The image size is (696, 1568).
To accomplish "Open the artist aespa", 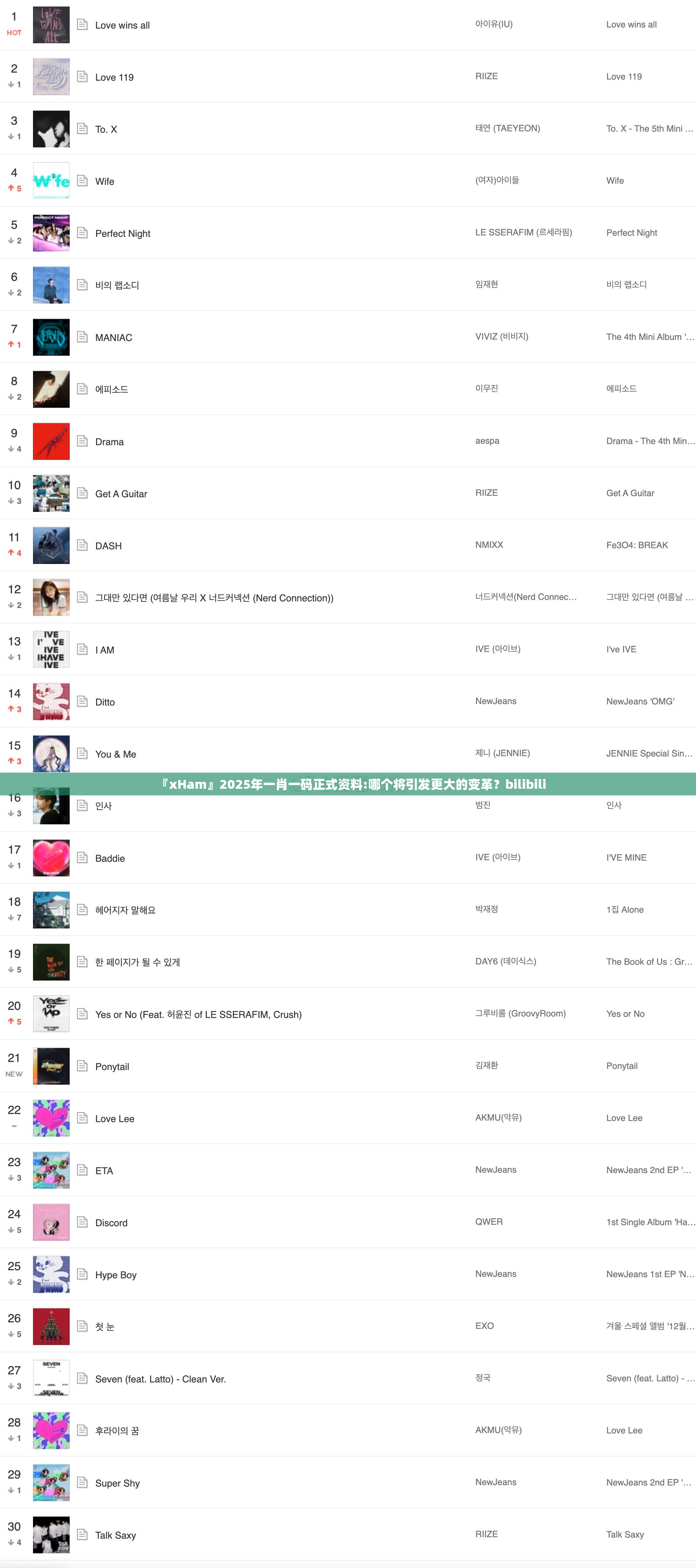I will (487, 441).
